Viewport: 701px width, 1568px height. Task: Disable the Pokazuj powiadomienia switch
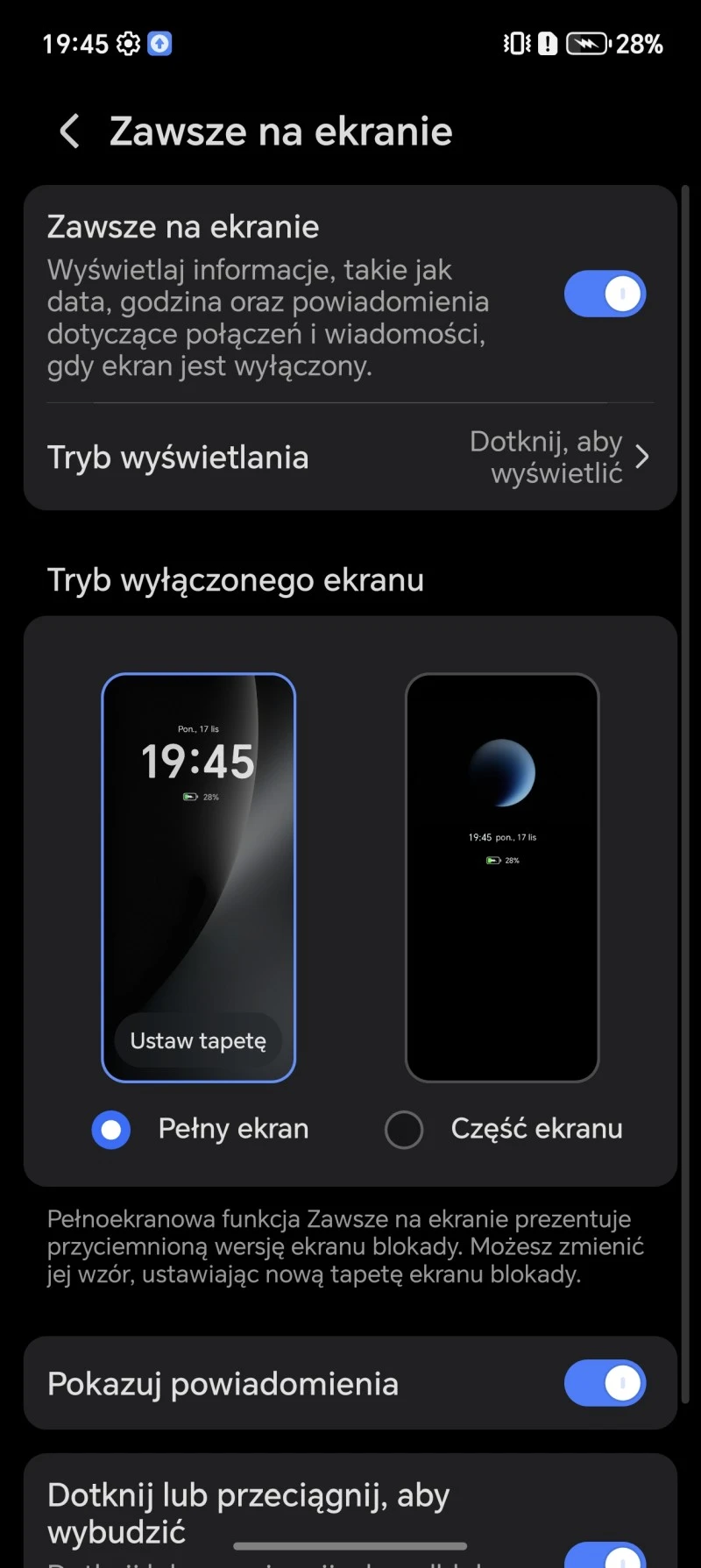[605, 1383]
